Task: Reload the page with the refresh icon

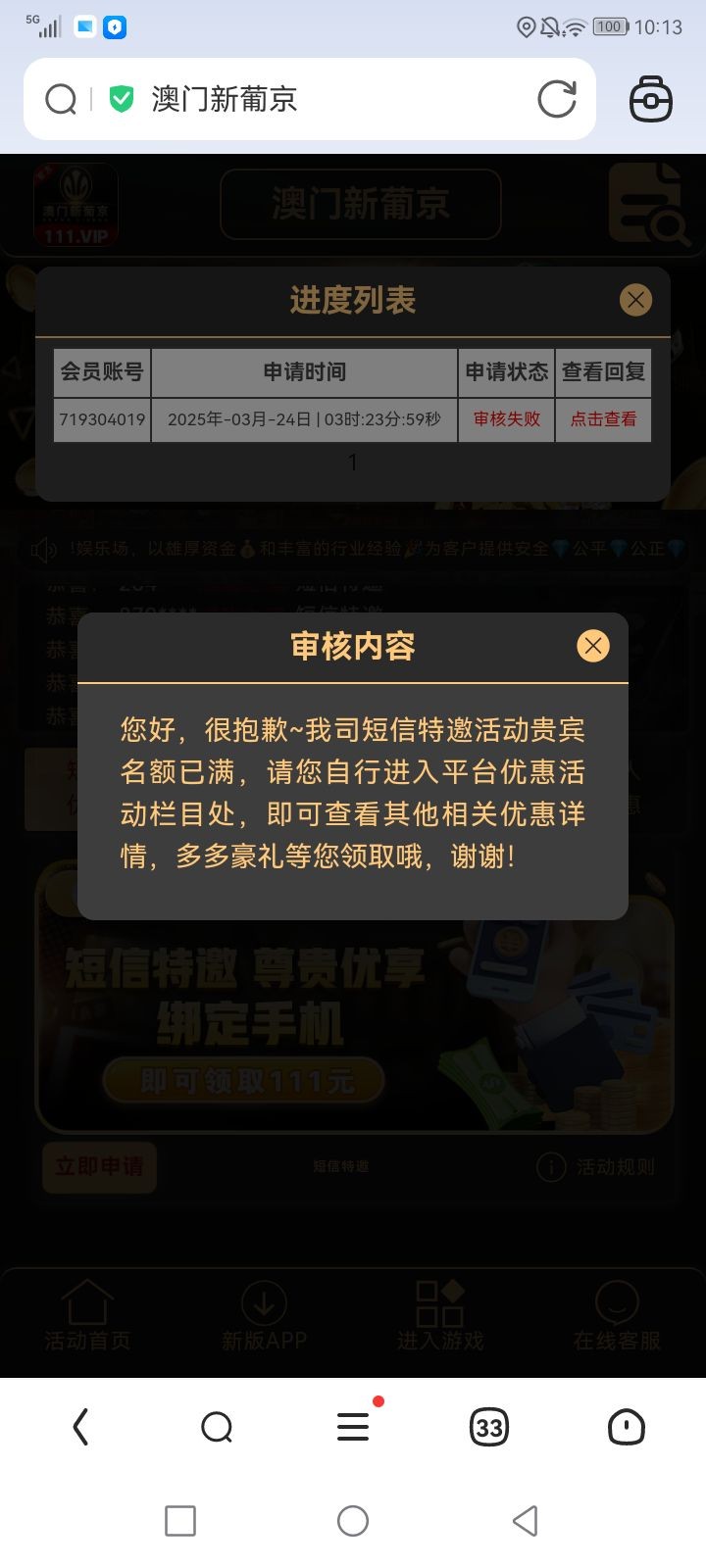Action: point(557,99)
